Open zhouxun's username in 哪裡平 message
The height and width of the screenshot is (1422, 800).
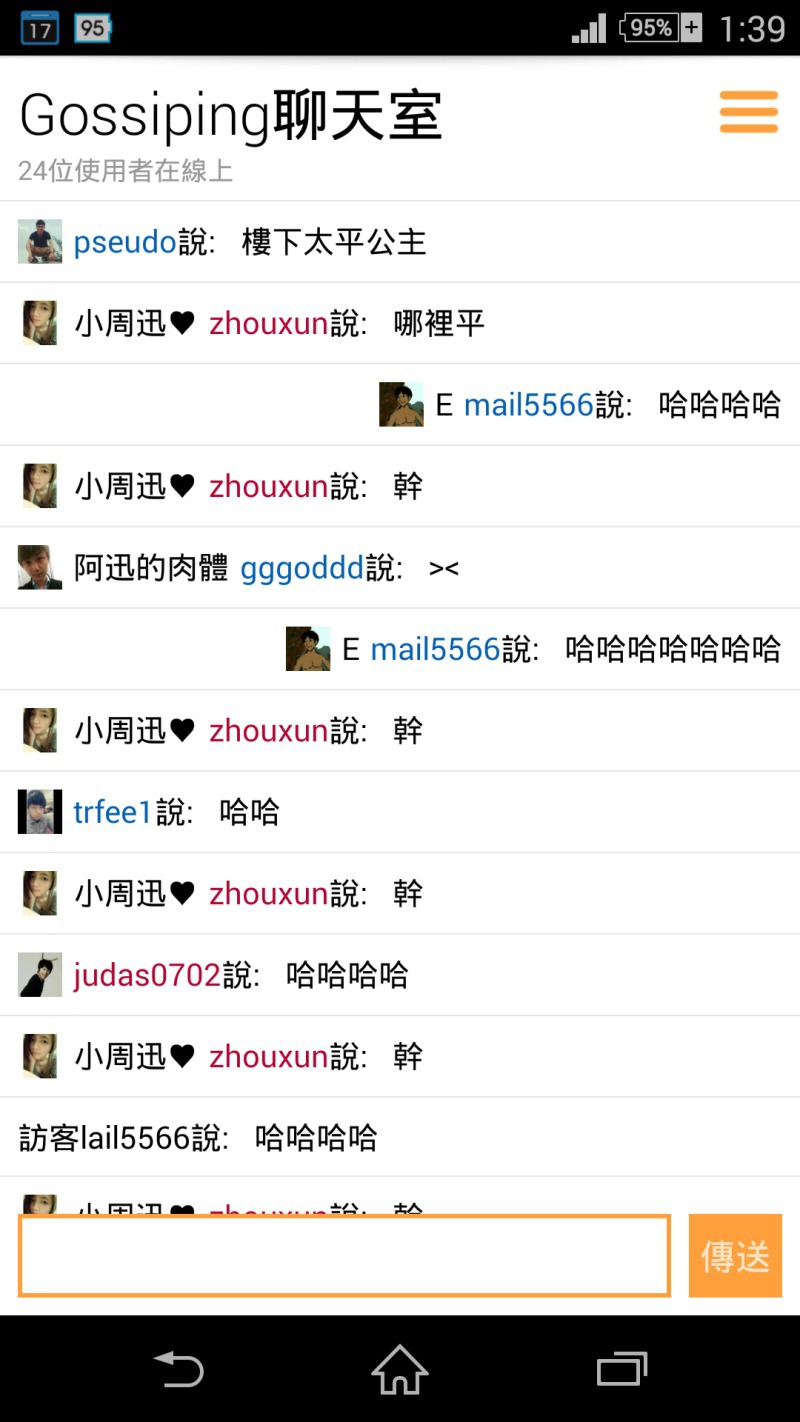click(268, 324)
